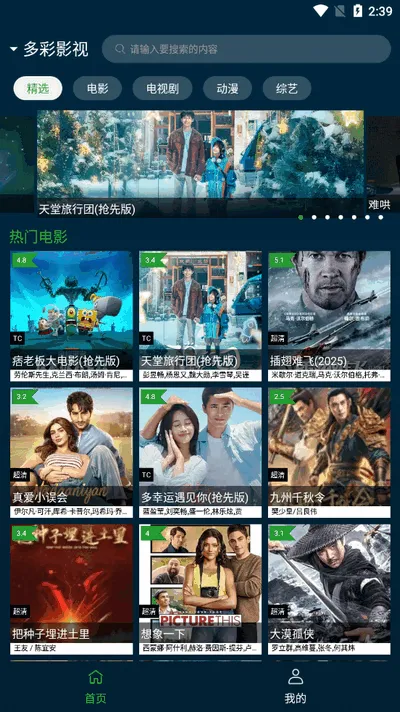Switch to the 我的 profile tab
Viewport: 400px width, 712px height.
point(296,686)
